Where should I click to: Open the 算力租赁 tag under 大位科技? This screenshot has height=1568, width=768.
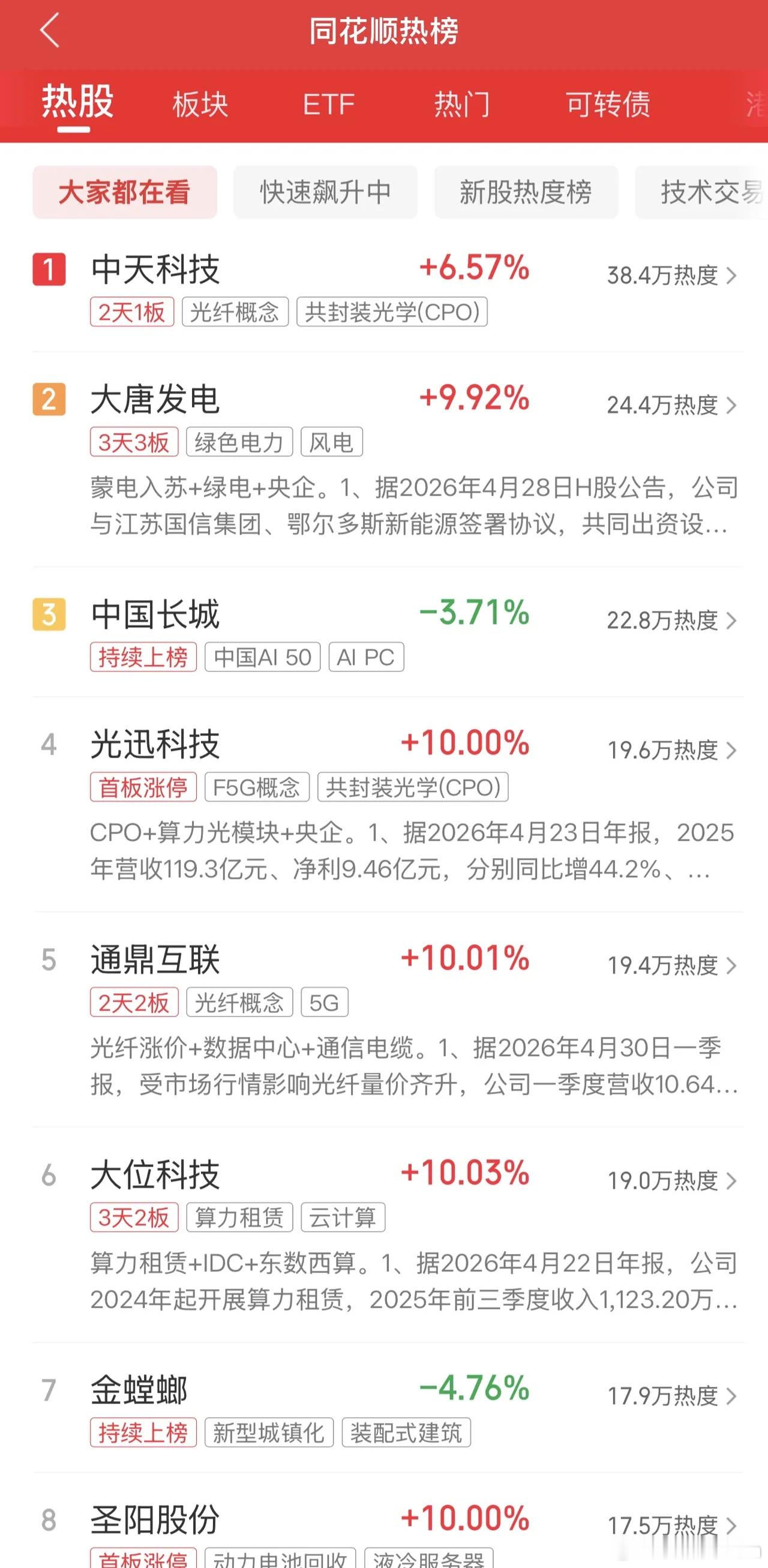coord(239,1218)
